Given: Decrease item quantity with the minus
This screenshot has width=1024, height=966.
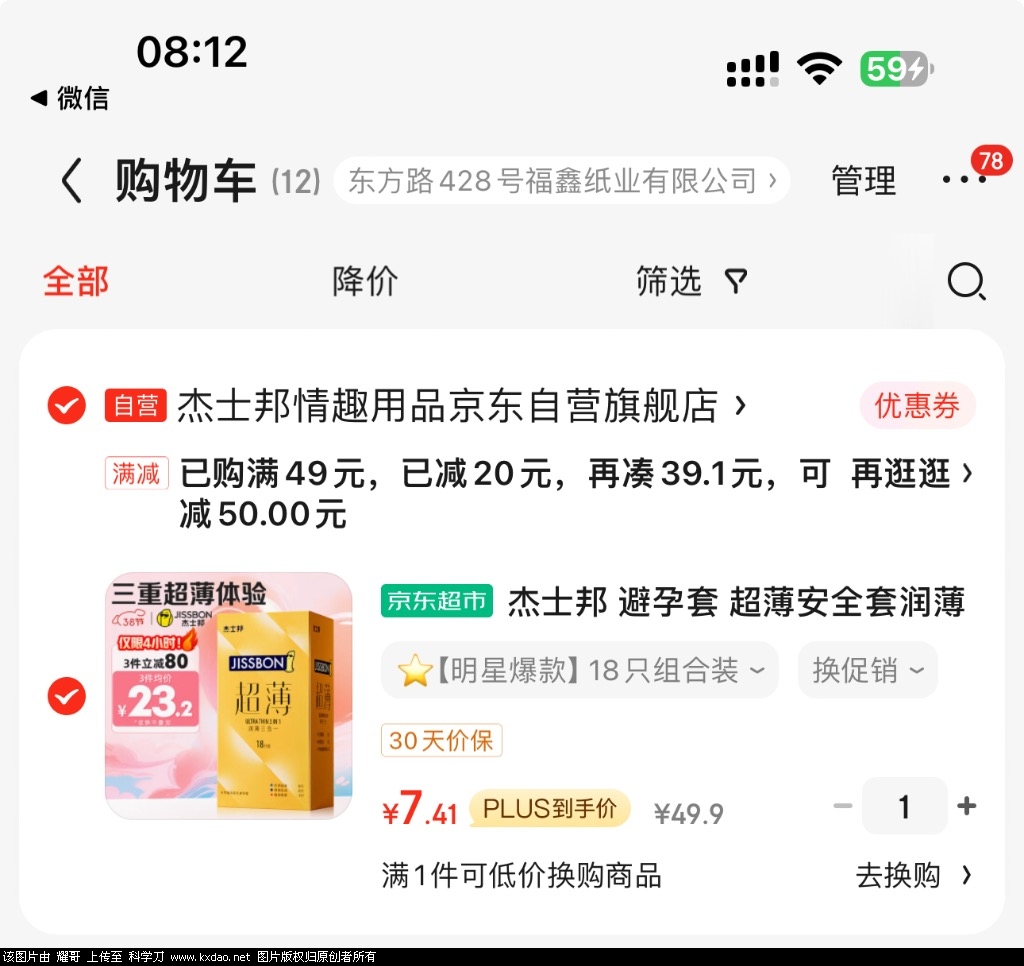Looking at the screenshot, I should tap(843, 806).
